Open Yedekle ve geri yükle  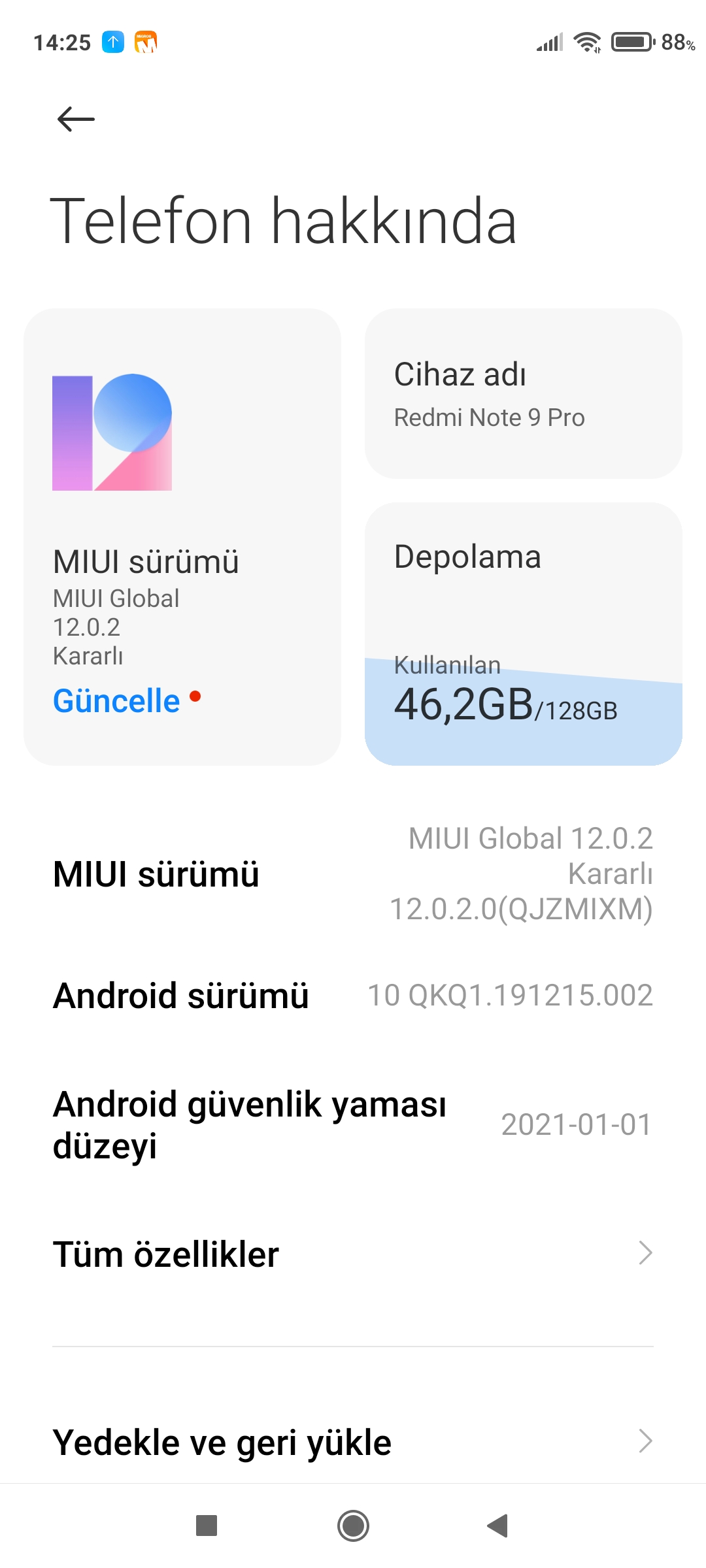pos(353,1442)
